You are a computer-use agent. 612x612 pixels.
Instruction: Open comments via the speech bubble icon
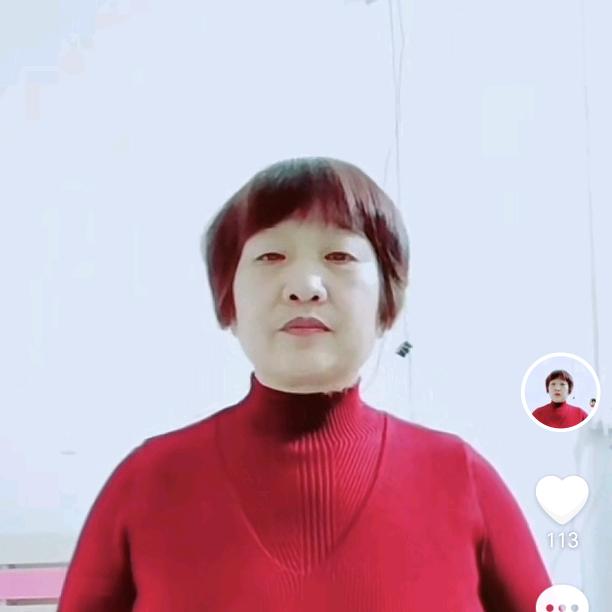point(562,601)
